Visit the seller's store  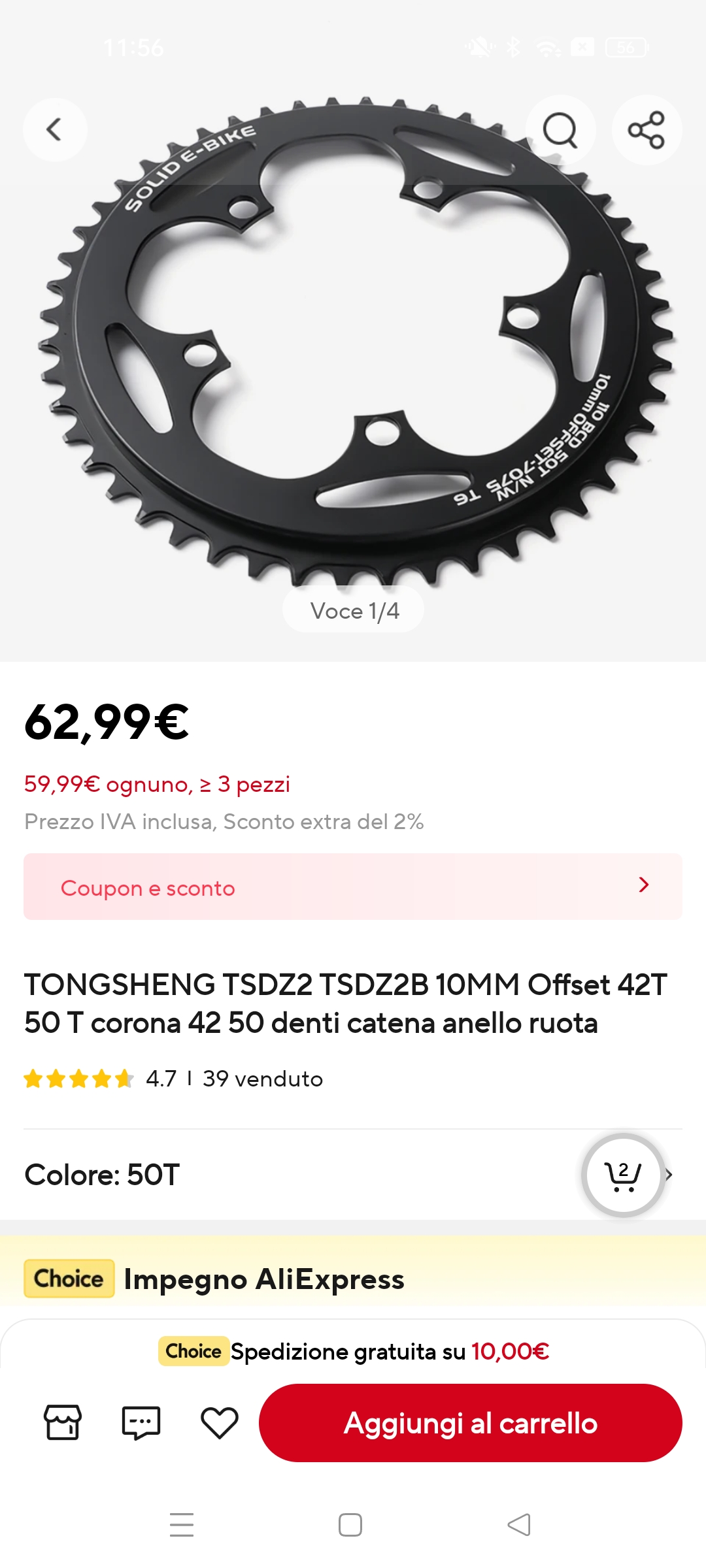pos(63,1422)
